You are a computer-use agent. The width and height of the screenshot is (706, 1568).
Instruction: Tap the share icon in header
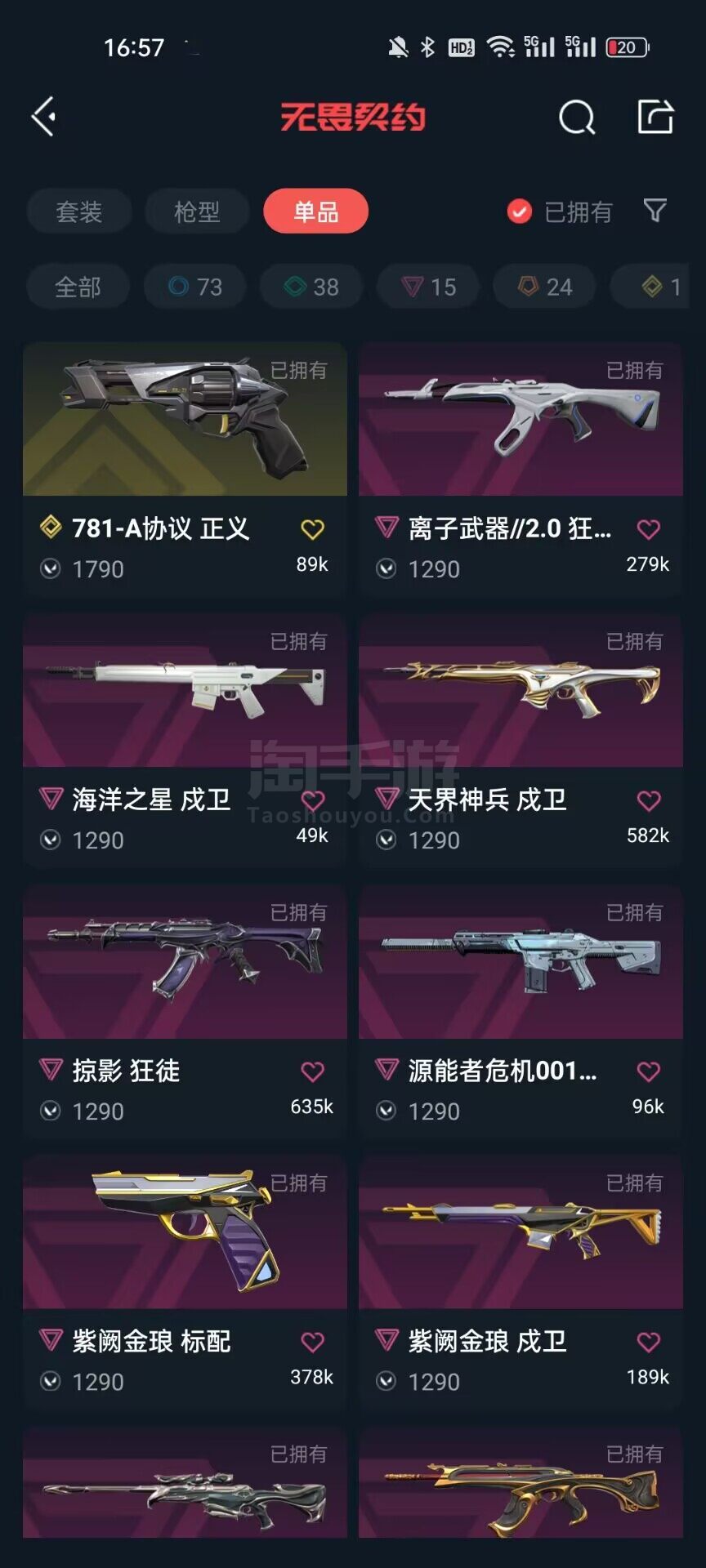pyautogui.click(x=655, y=117)
